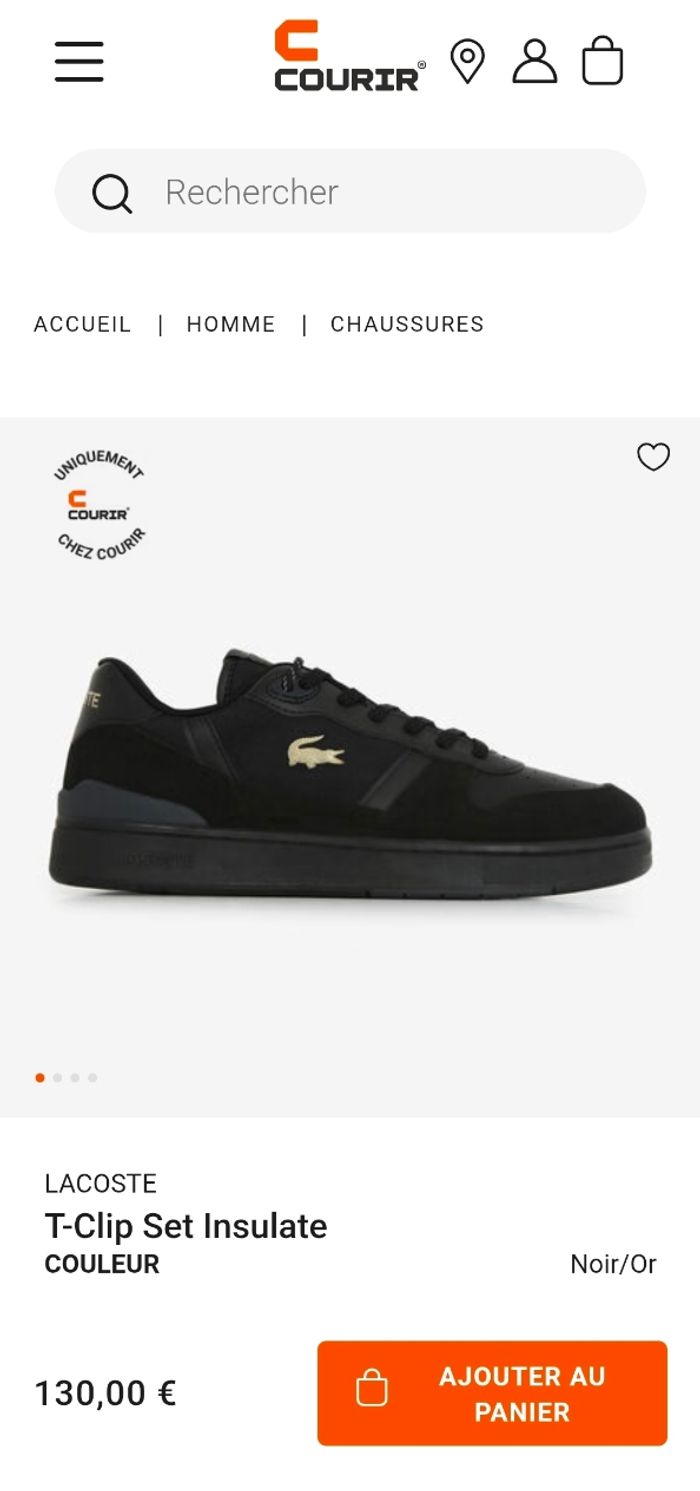Go to the Courir home logo
Screen dimensions: 700x1491
(x=349, y=57)
